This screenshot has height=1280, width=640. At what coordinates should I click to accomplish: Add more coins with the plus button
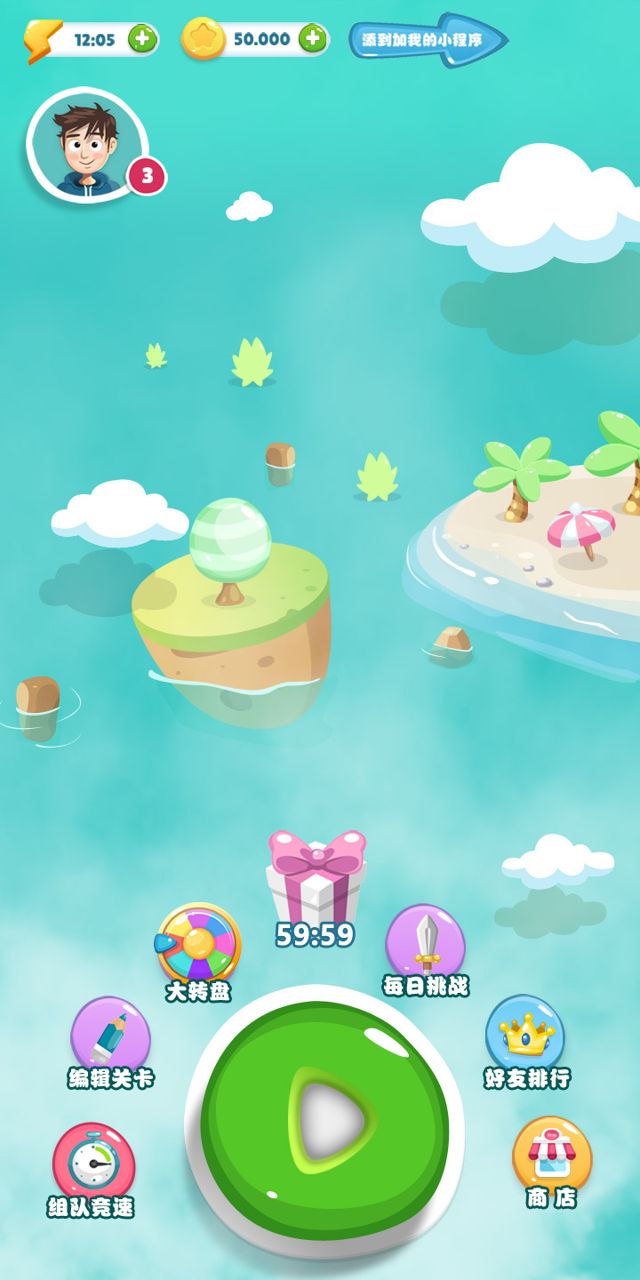[x=313, y=39]
